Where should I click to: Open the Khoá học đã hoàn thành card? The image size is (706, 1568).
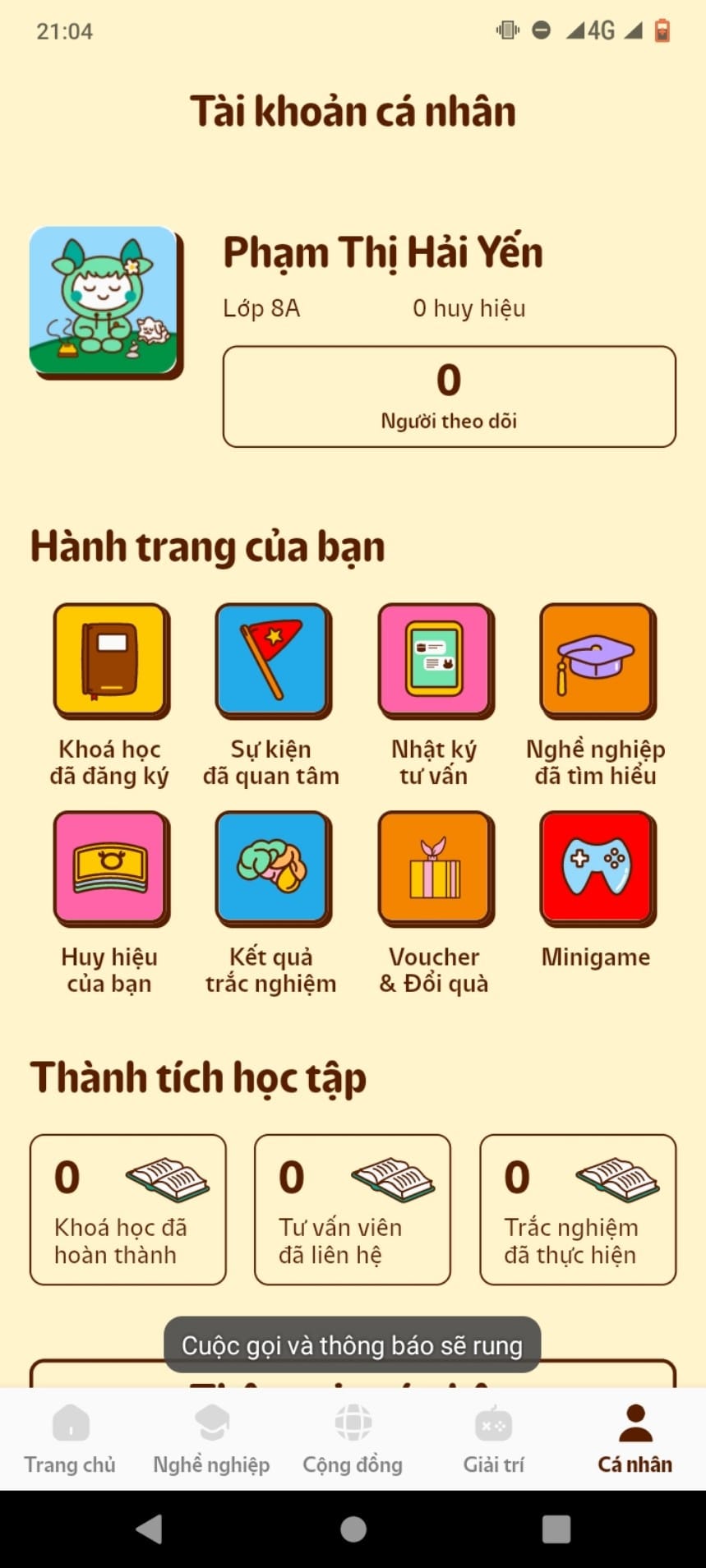click(127, 1209)
